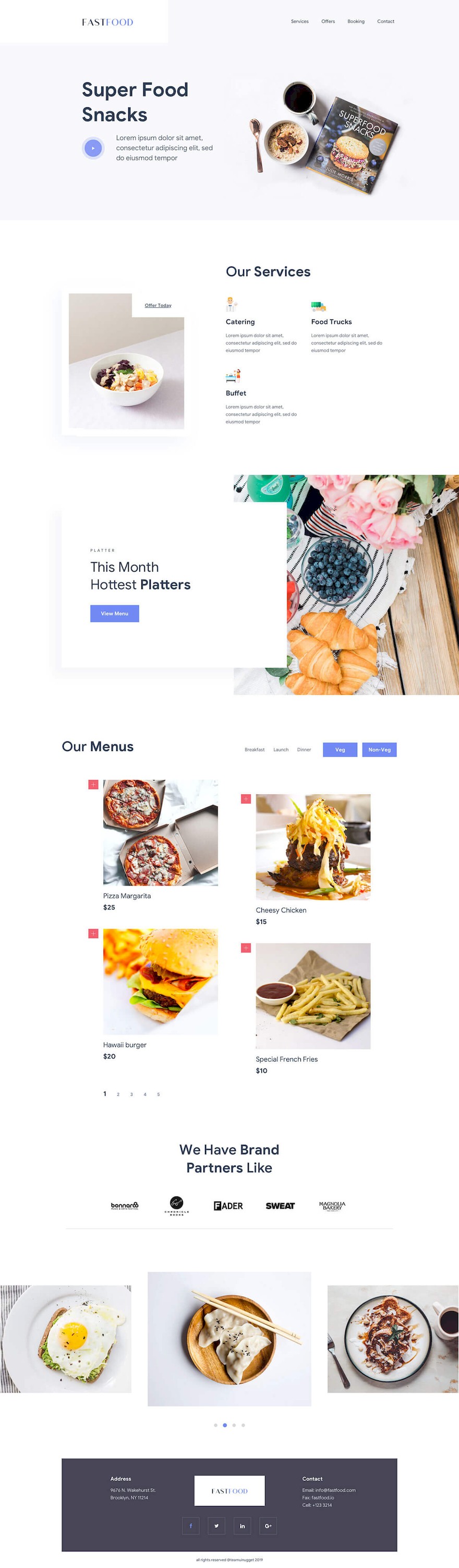The image size is (459, 1568).
Task: Tap the View Menu button
Action: pos(115,613)
